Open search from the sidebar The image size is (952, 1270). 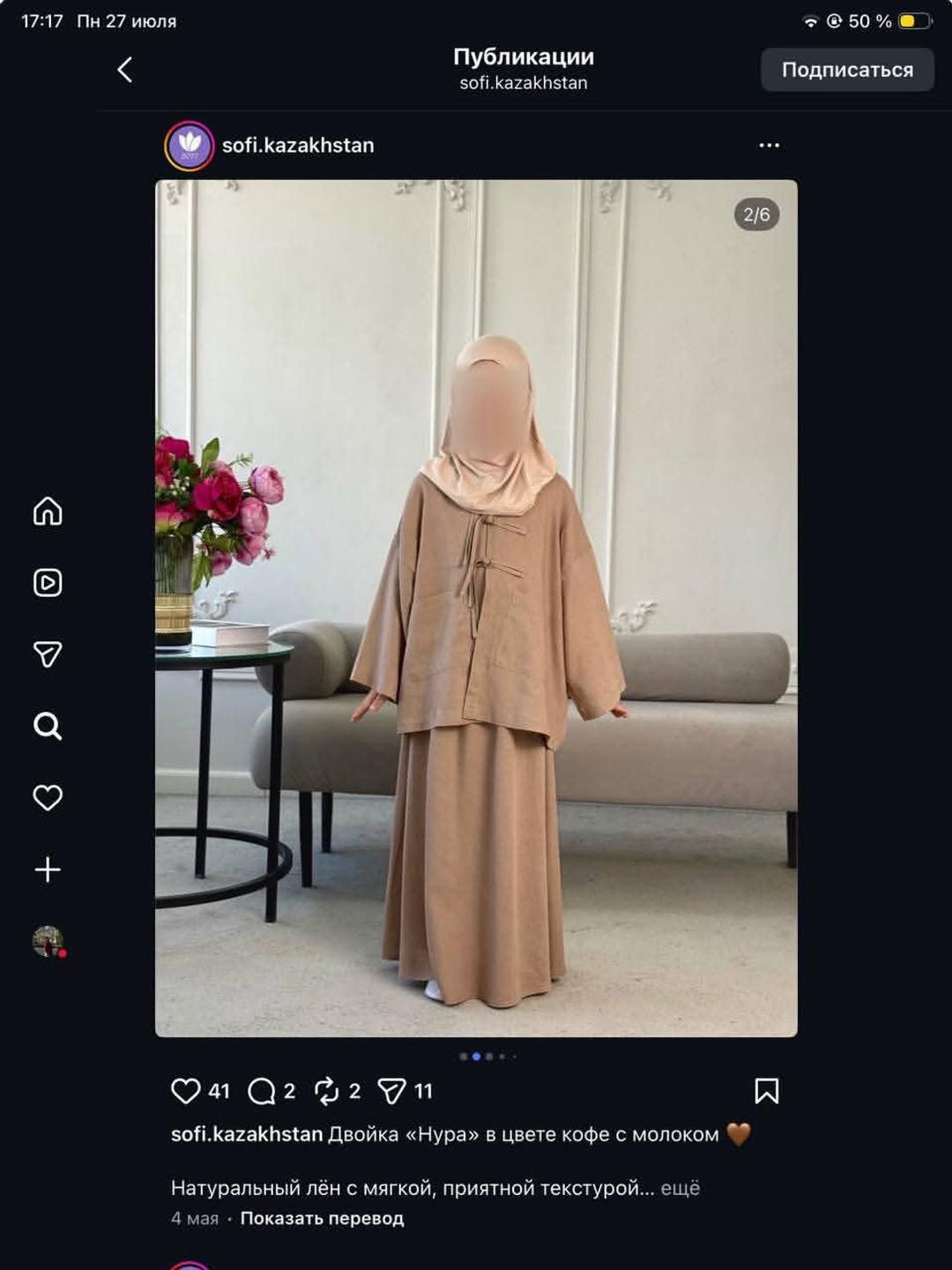pos(48,726)
